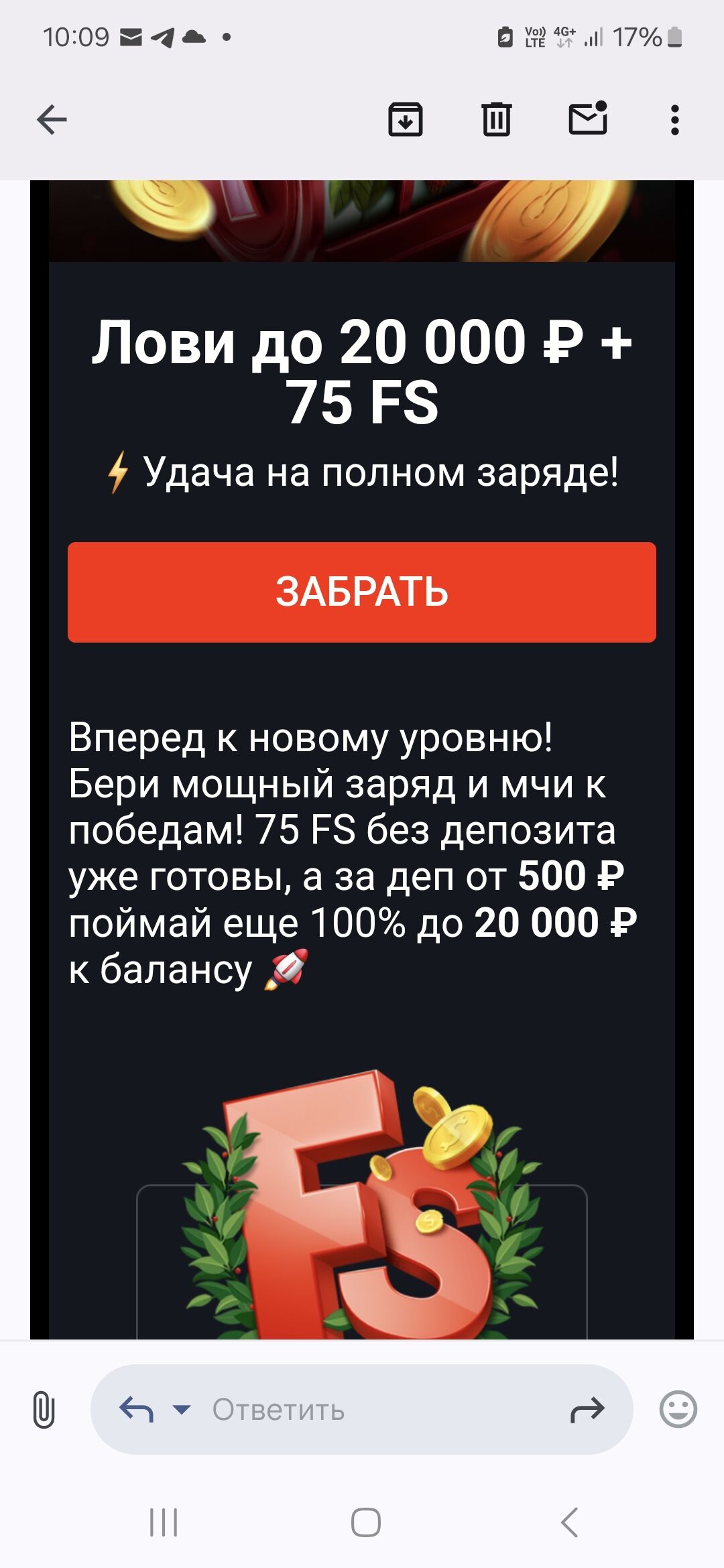Attach a file with the paperclip
Screen dimensions: 724x1568
coord(44,1409)
